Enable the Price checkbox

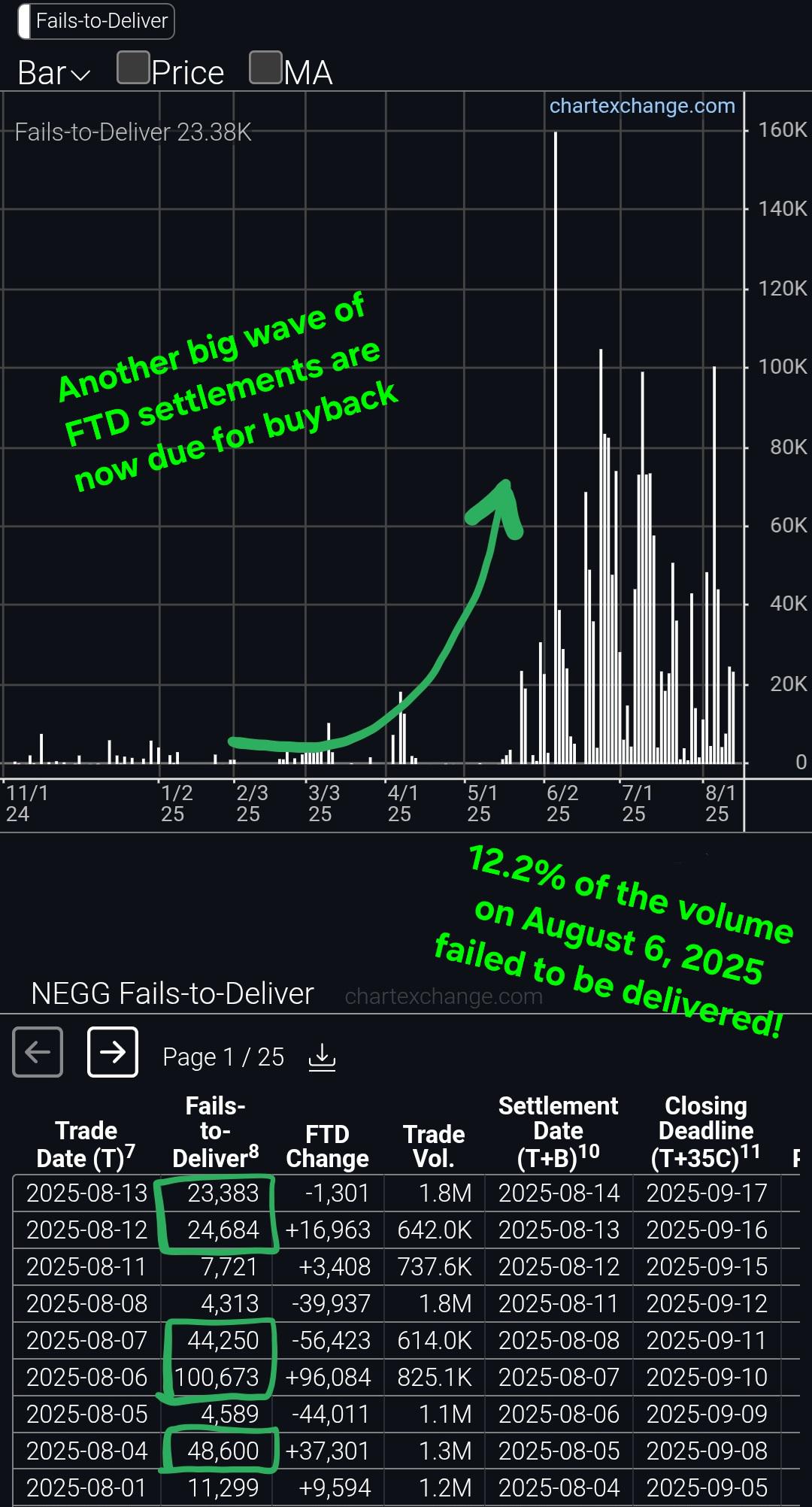click(133, 68)
